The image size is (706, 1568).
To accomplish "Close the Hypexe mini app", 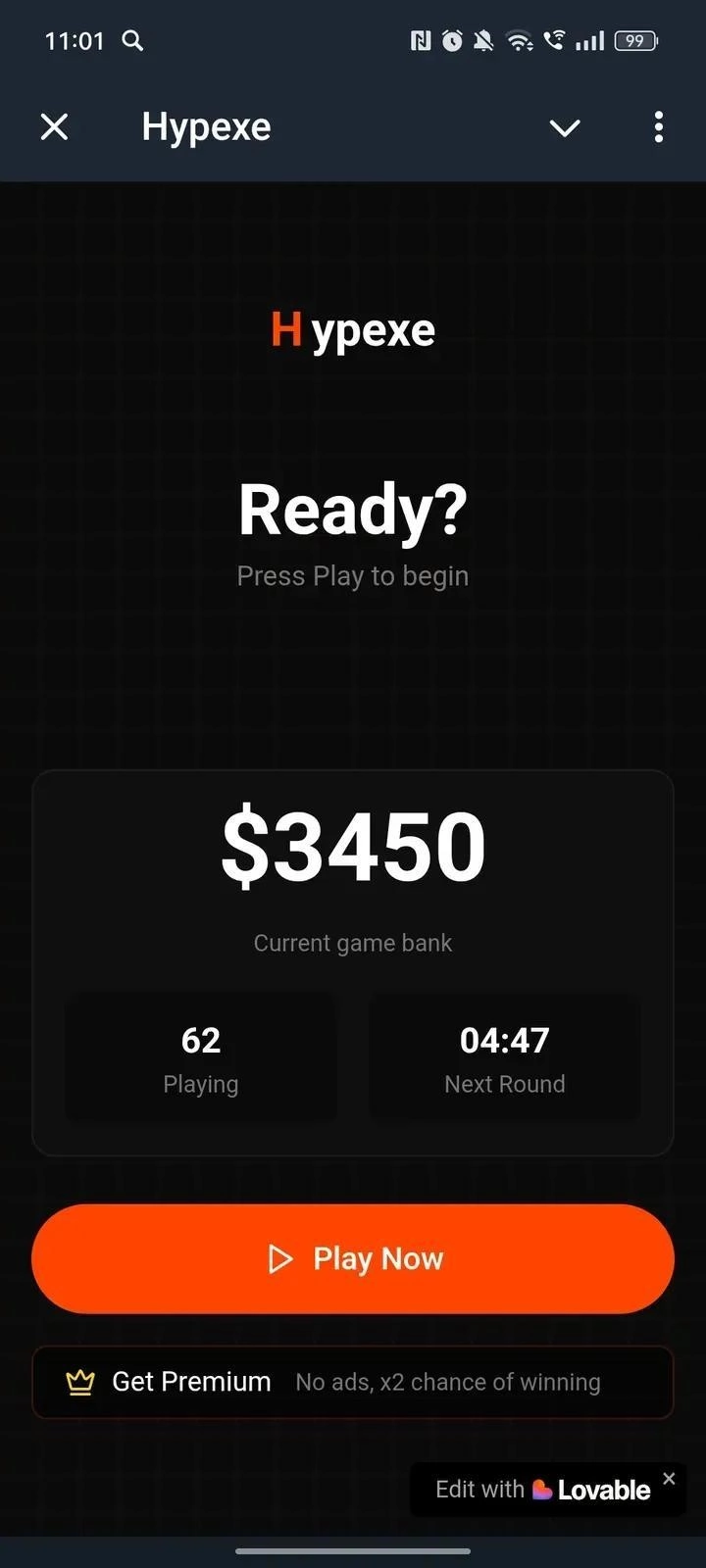I will coord(55,126).
